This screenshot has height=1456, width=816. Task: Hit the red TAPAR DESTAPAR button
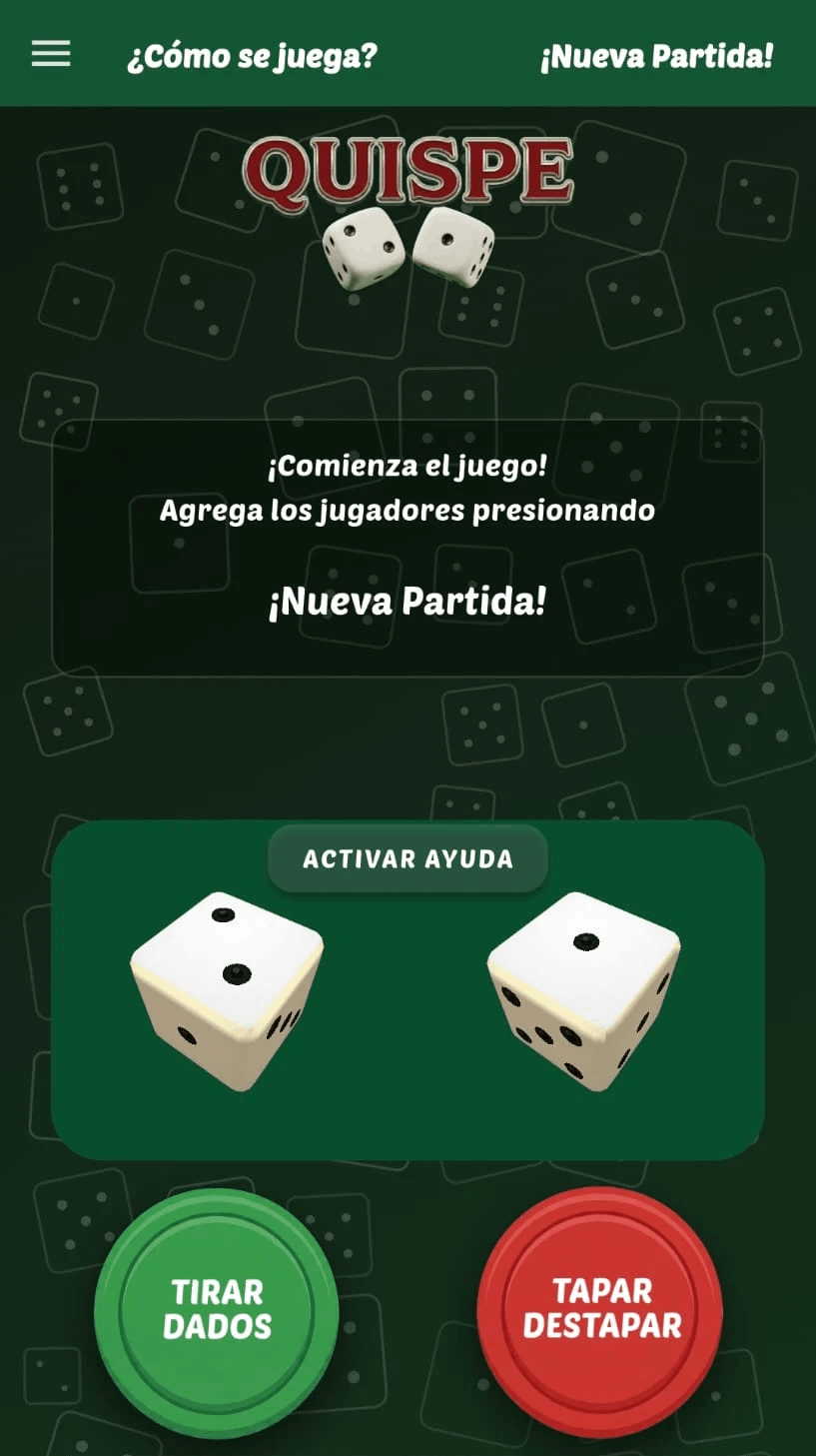coord(600,1309)
